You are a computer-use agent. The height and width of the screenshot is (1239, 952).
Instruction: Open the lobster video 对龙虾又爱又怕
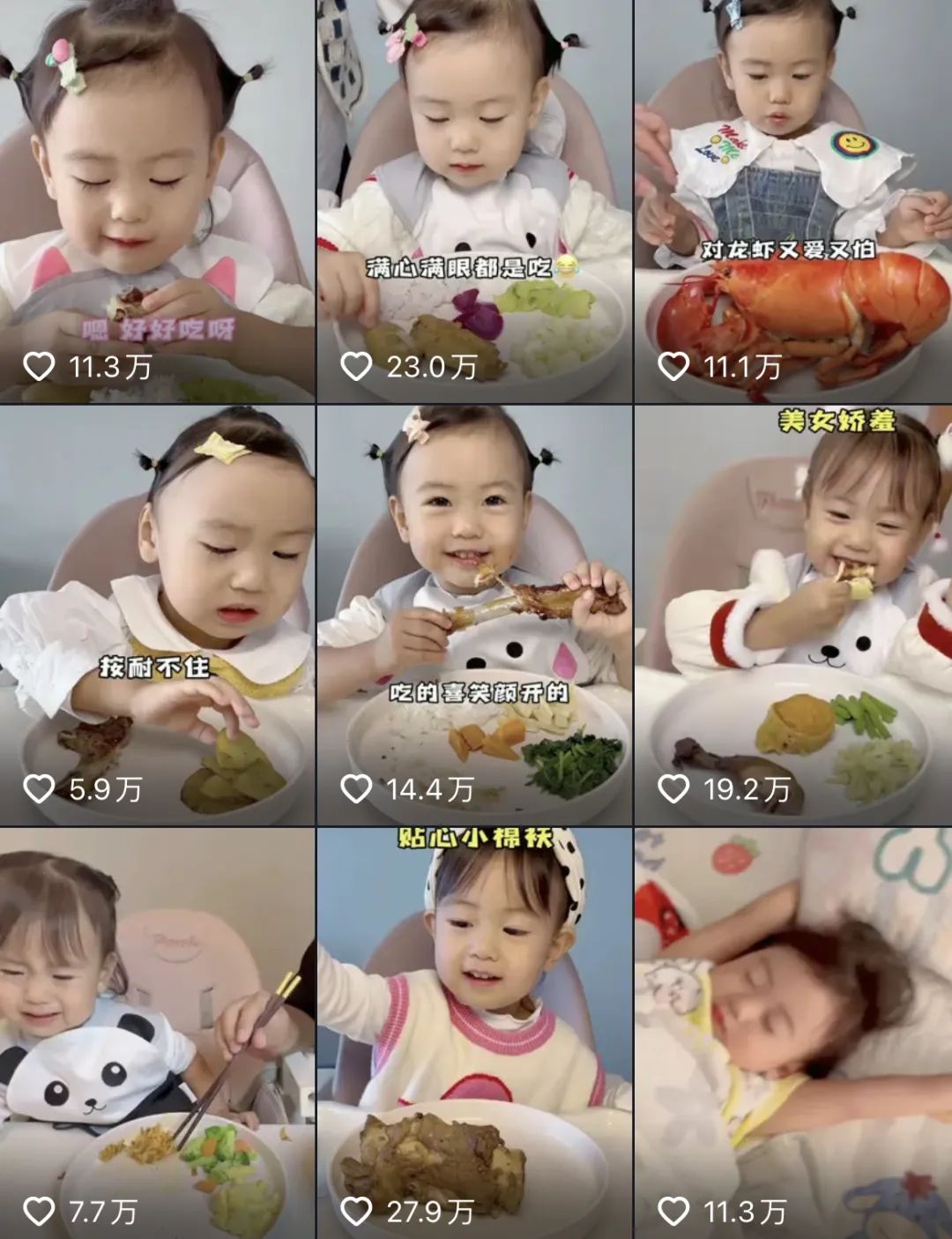(792, 201)
